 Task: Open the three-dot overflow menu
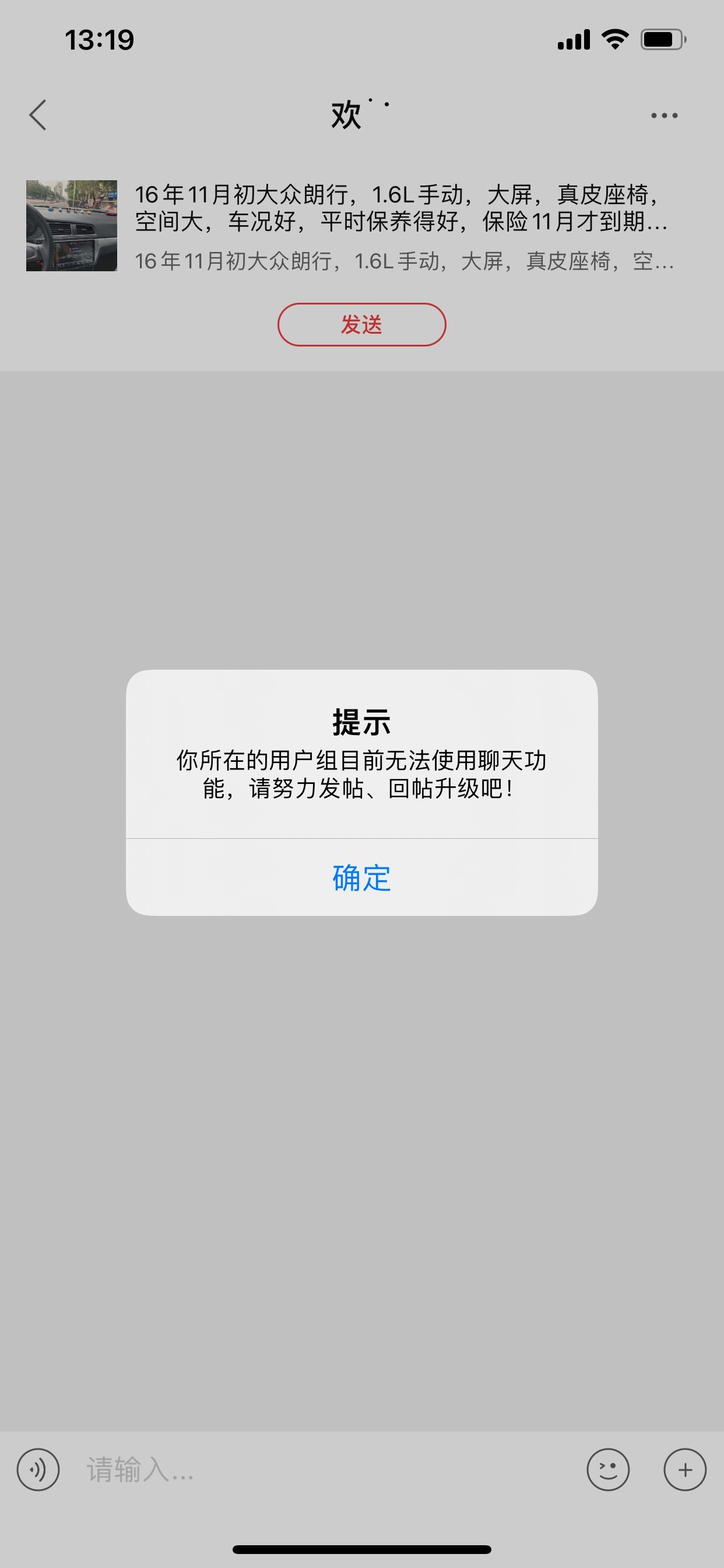tap(664, 115)
